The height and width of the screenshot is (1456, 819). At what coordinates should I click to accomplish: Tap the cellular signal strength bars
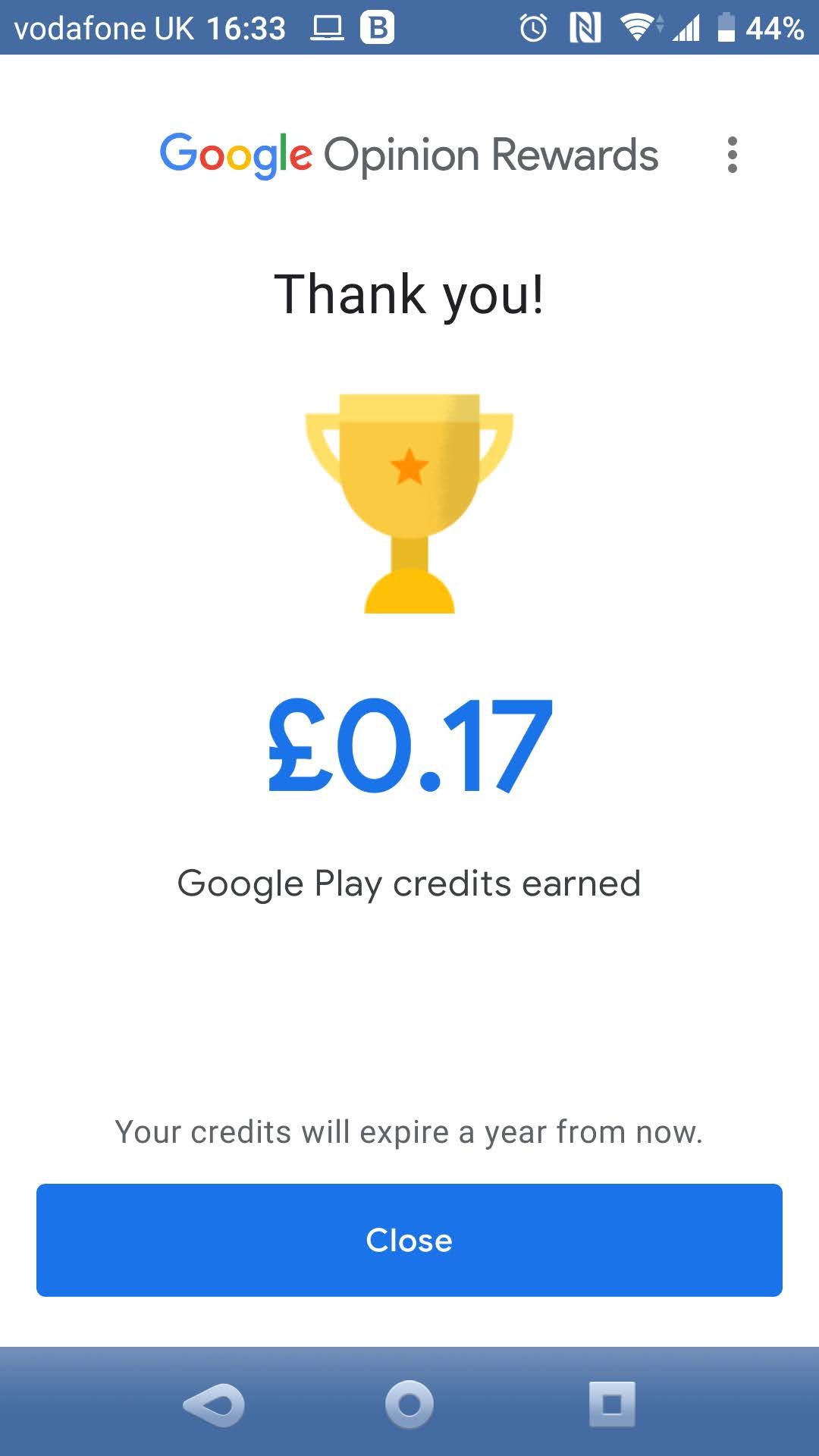(x=686, y=27)
